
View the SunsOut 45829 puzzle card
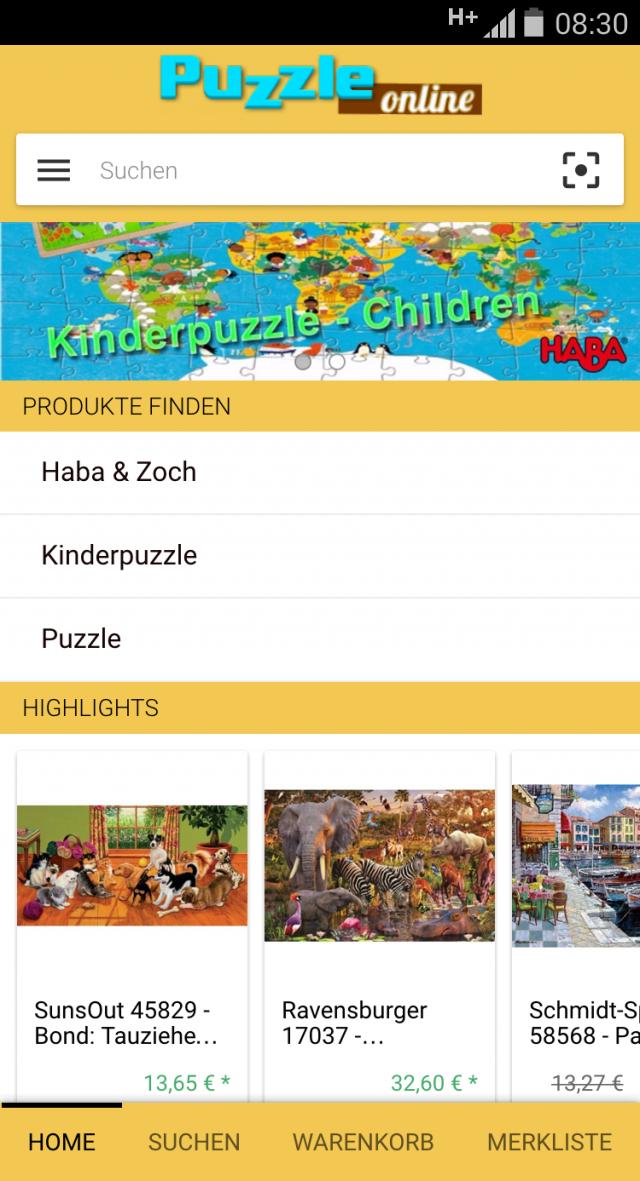pyautogui.click(x=132, y=920)
